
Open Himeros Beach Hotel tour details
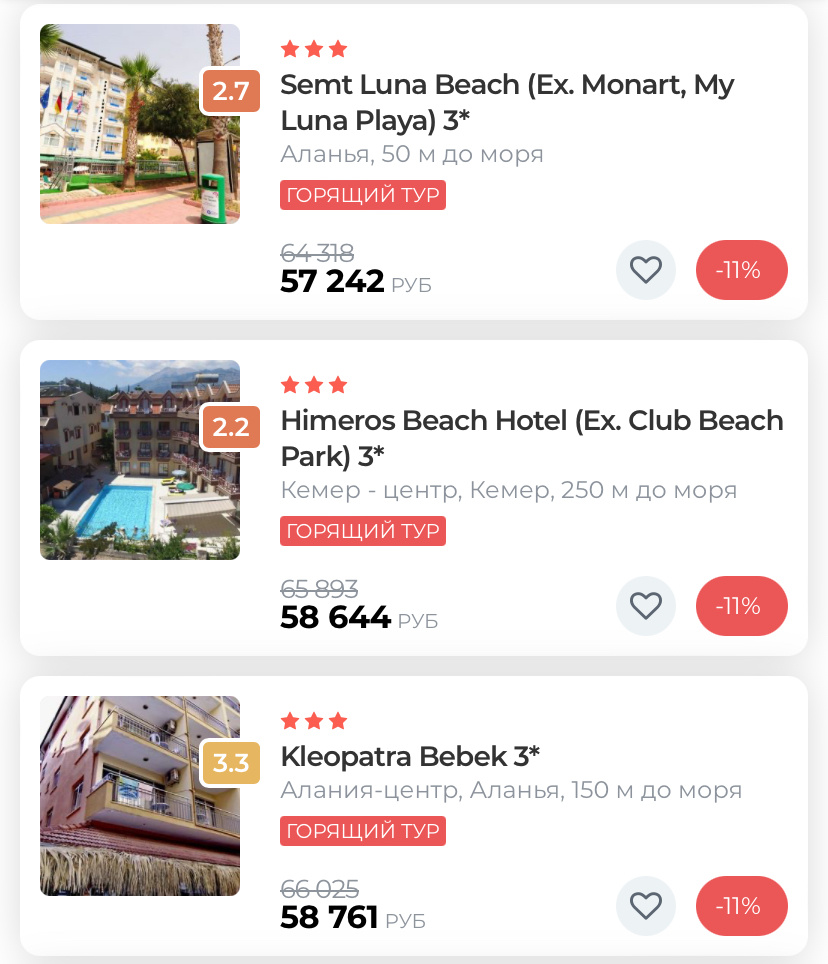531,437
